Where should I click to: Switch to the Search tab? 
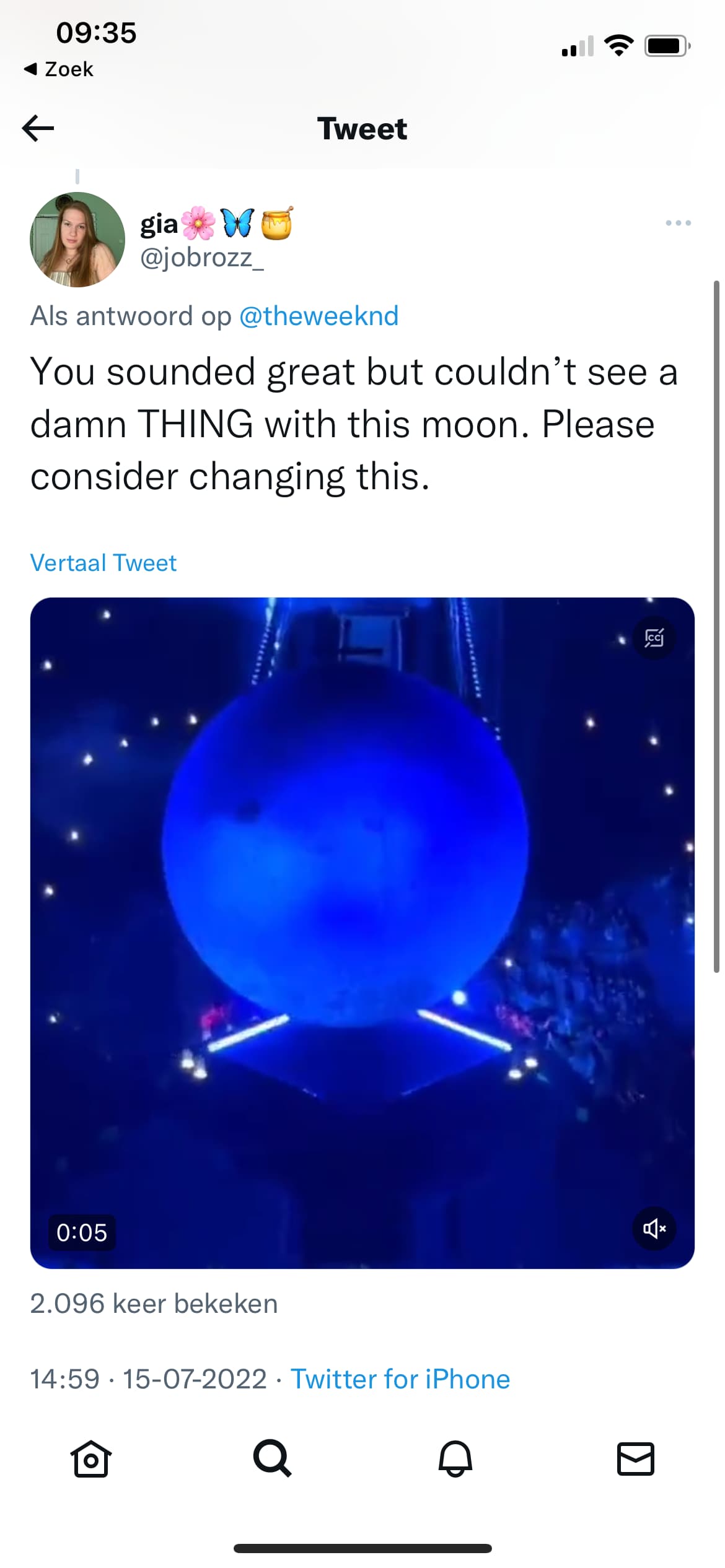coord(272,1459)
